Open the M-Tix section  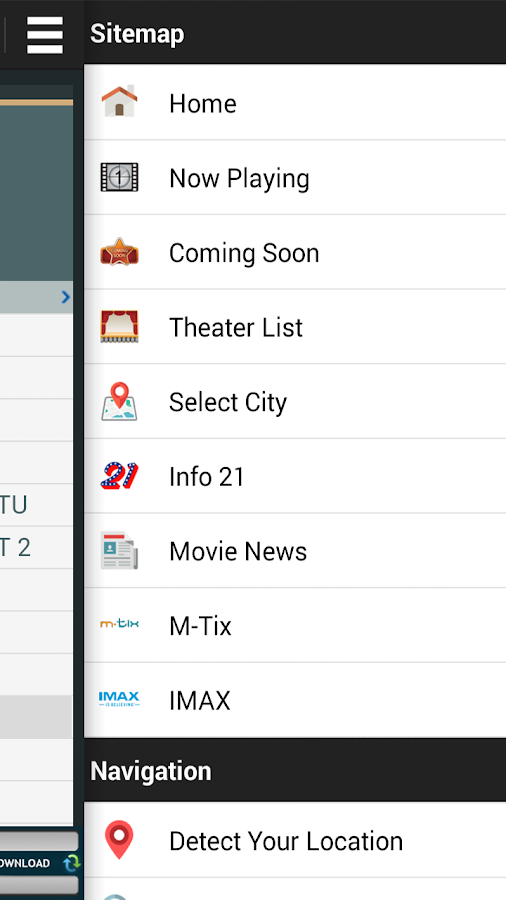(295, 625)
